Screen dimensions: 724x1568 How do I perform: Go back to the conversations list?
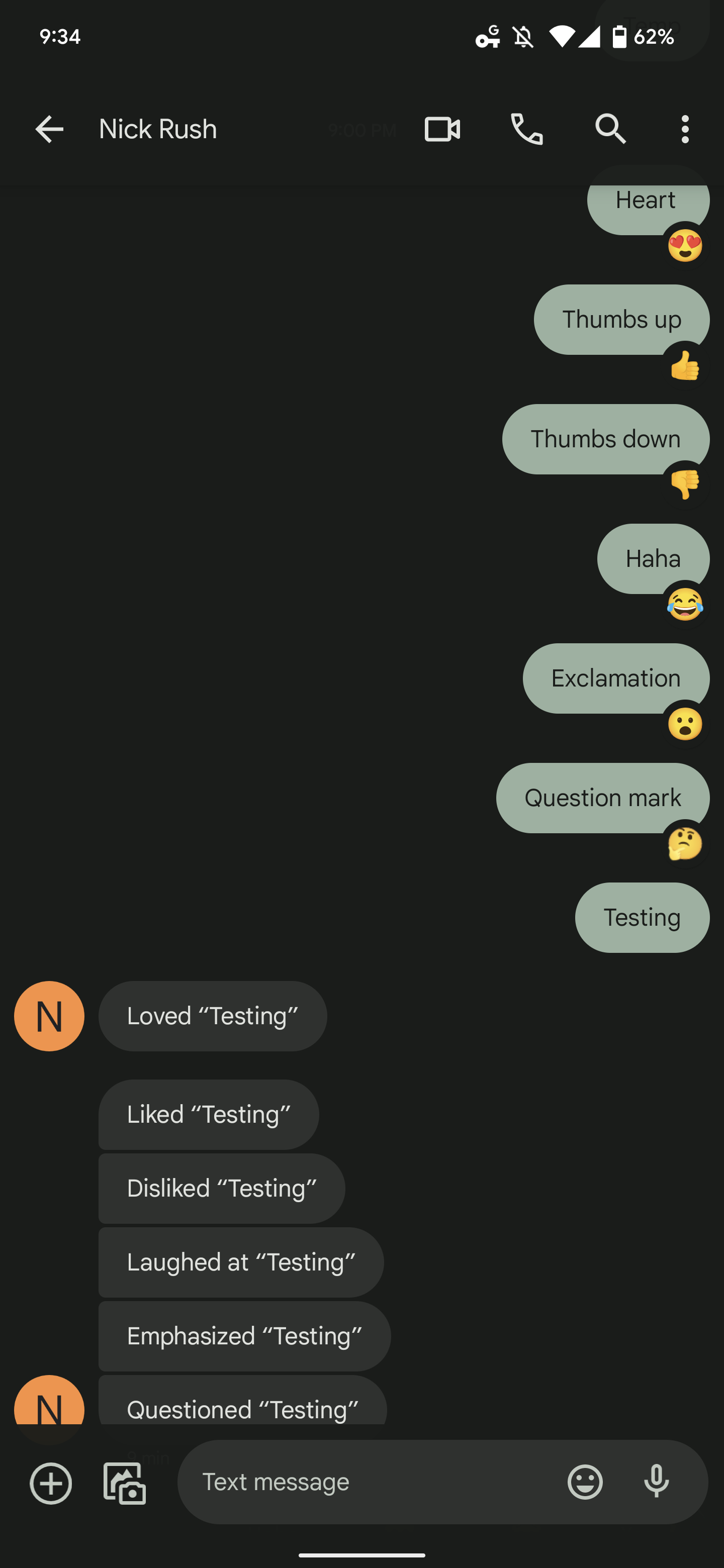(49, 129)
